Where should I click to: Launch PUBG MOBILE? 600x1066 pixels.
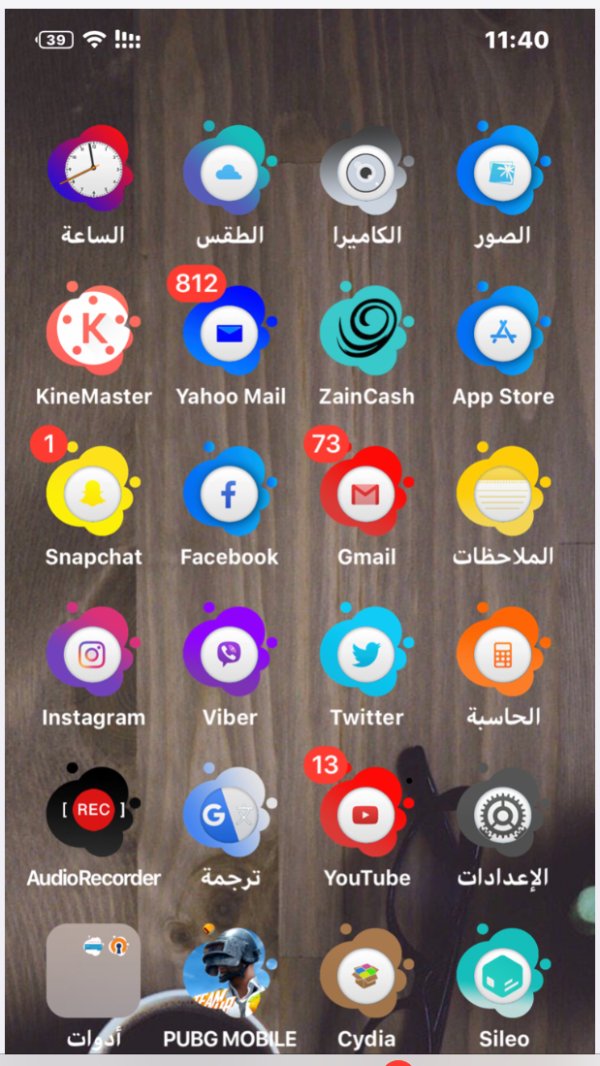coord(229,972)
